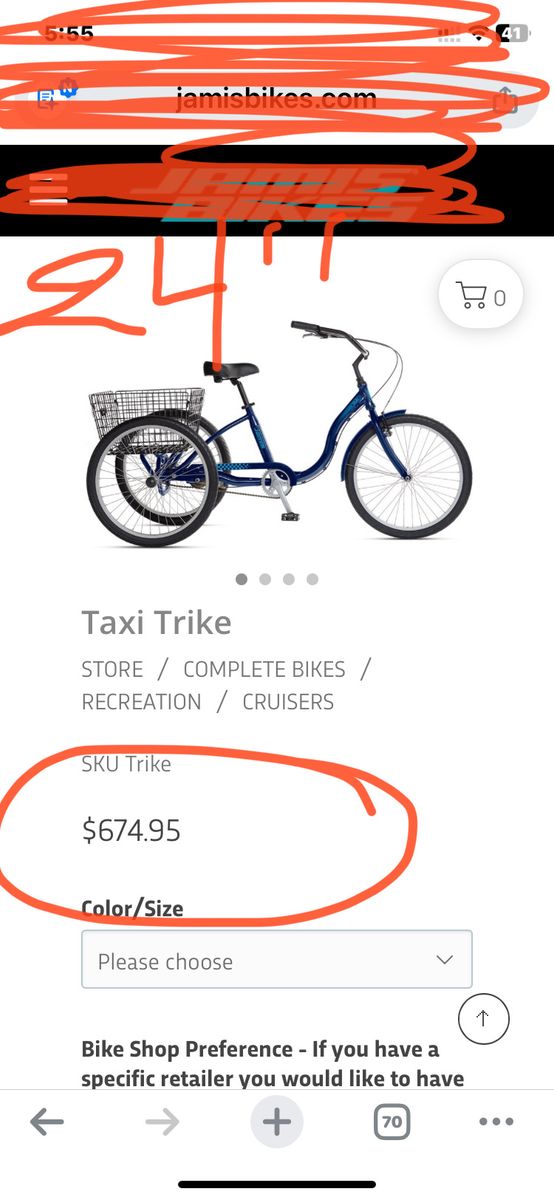Go to STORE breadcrumb
This screenshot has height=1200, width=554.
112,669
